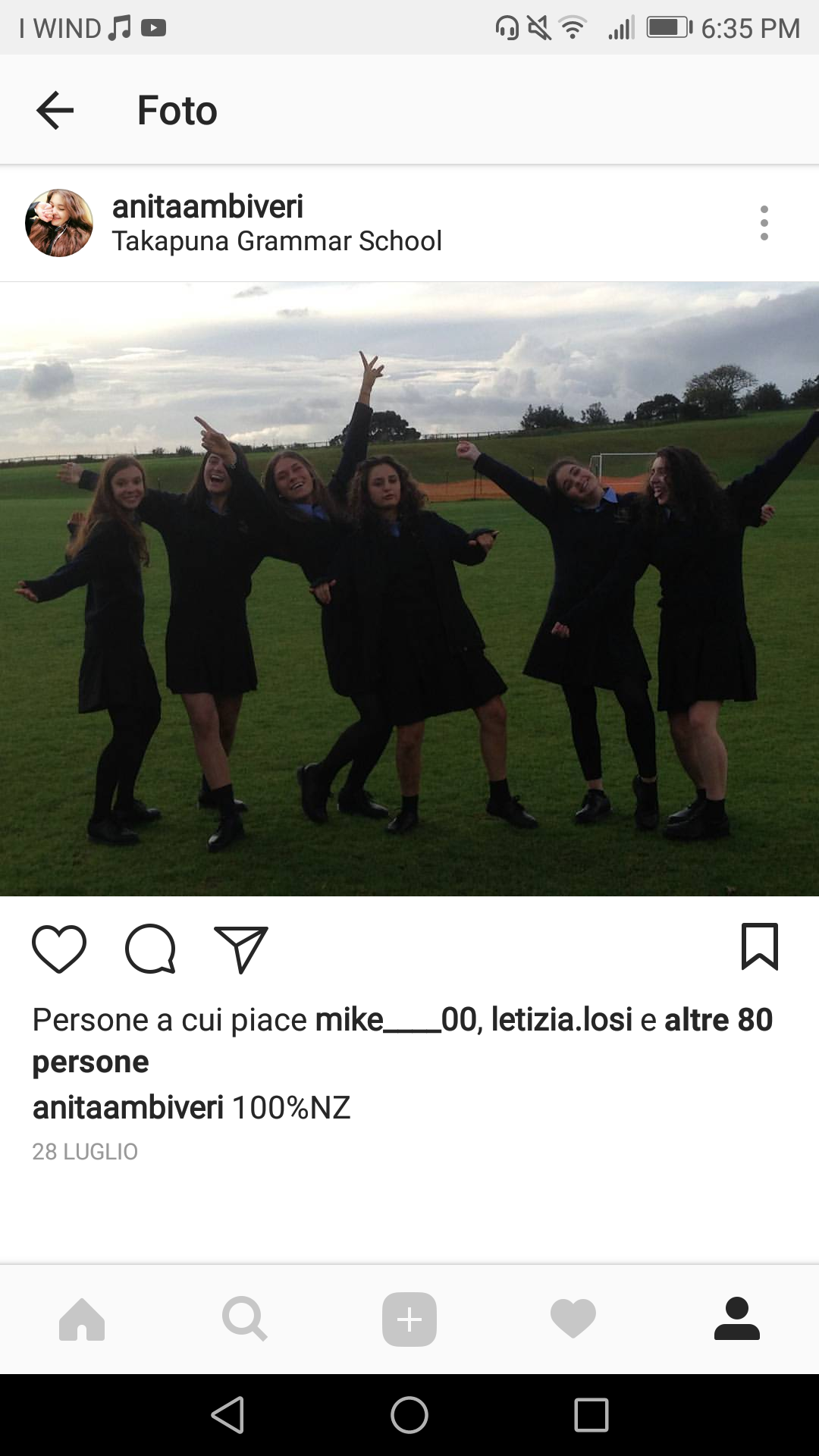Open the activity heart tab
This screenshot has height=1456, width=819.
[573, 1319]
